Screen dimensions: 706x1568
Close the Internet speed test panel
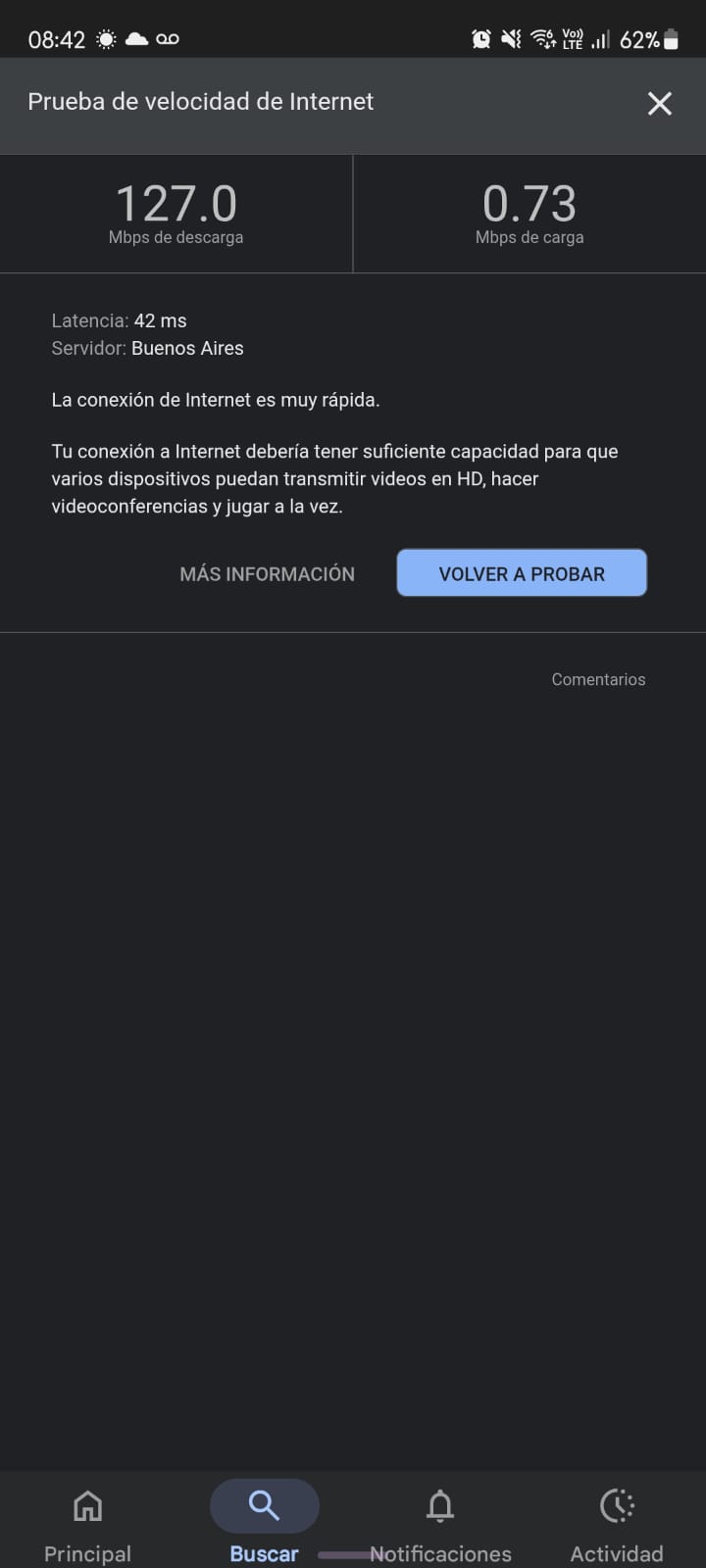click(659, 103)
